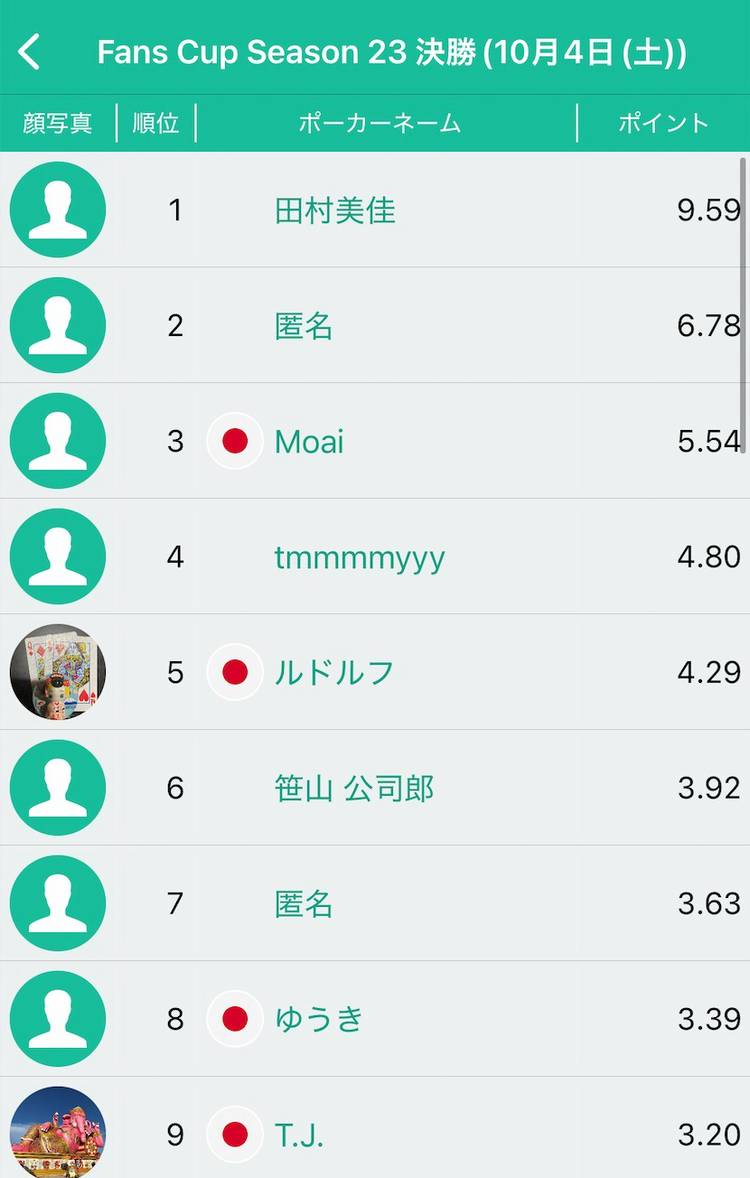
Task: Select the tmmmmyyy row
Action: point(359,557)
